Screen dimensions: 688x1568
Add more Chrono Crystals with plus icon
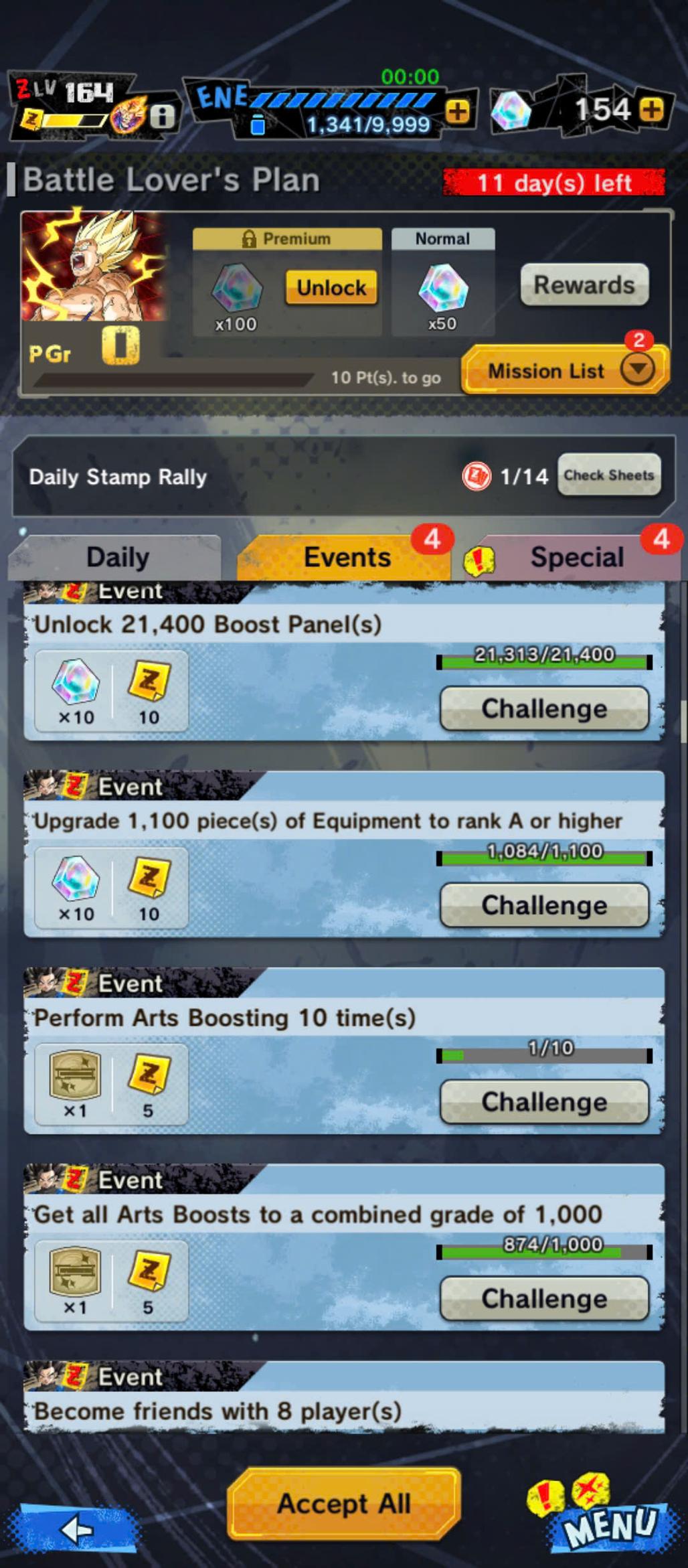[652, 110]
